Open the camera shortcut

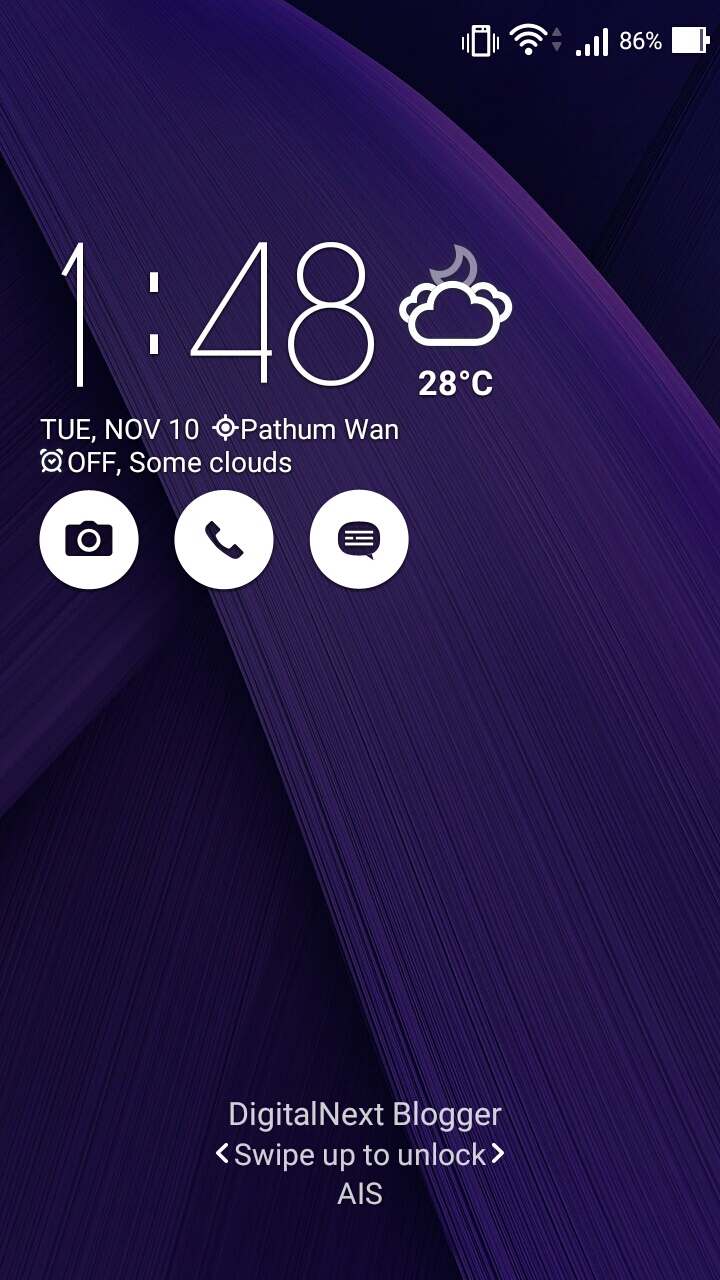click(89, 540)
